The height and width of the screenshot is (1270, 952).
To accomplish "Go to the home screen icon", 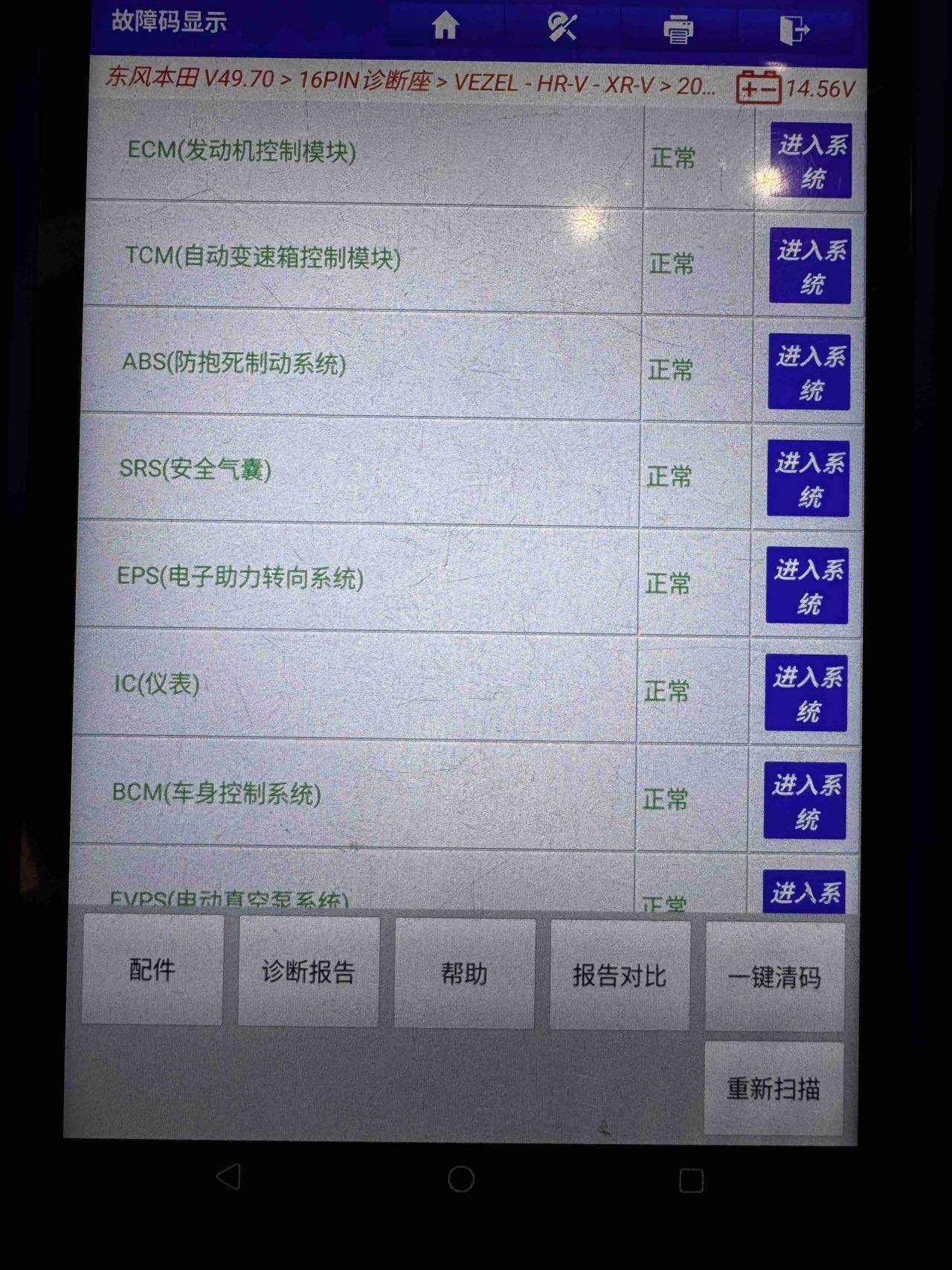I will pos(445,26).
